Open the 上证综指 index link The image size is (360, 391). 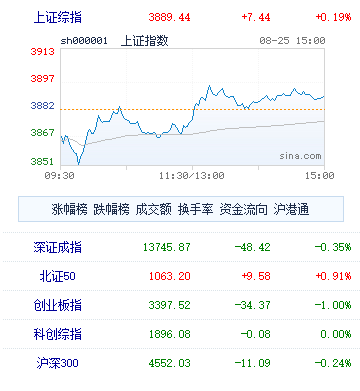click(58, 17)
